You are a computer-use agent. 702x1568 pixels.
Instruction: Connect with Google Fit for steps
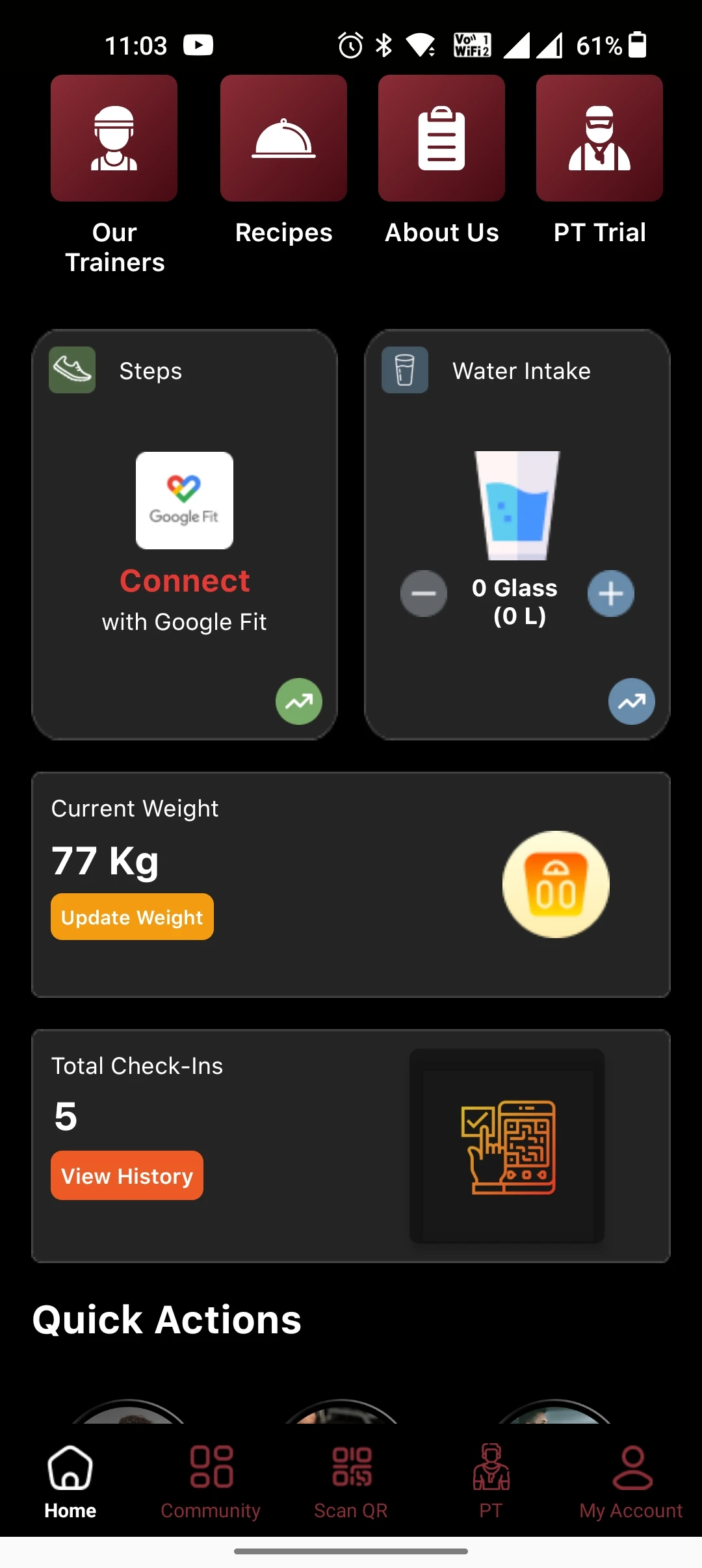(185, 580)
